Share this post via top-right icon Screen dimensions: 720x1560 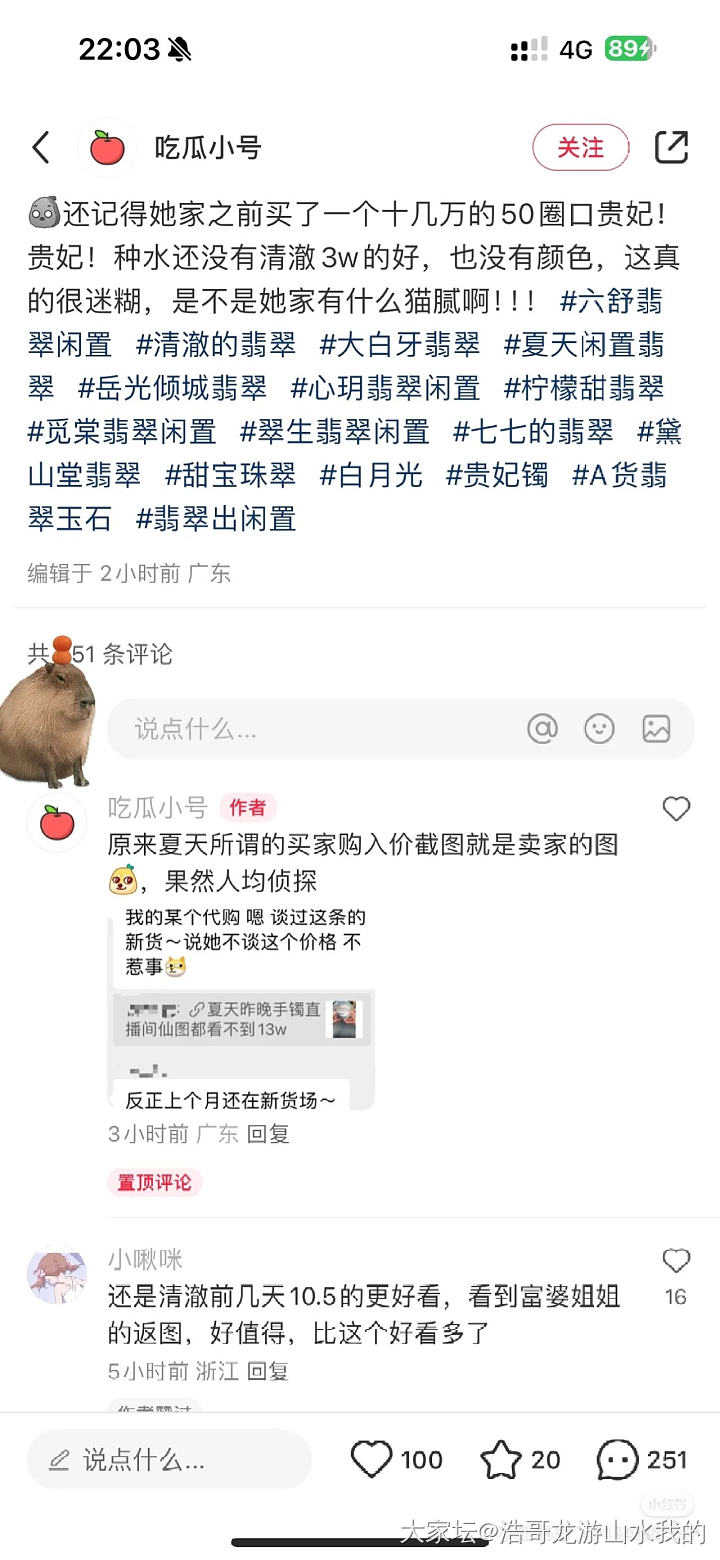[x=671, y=147]
